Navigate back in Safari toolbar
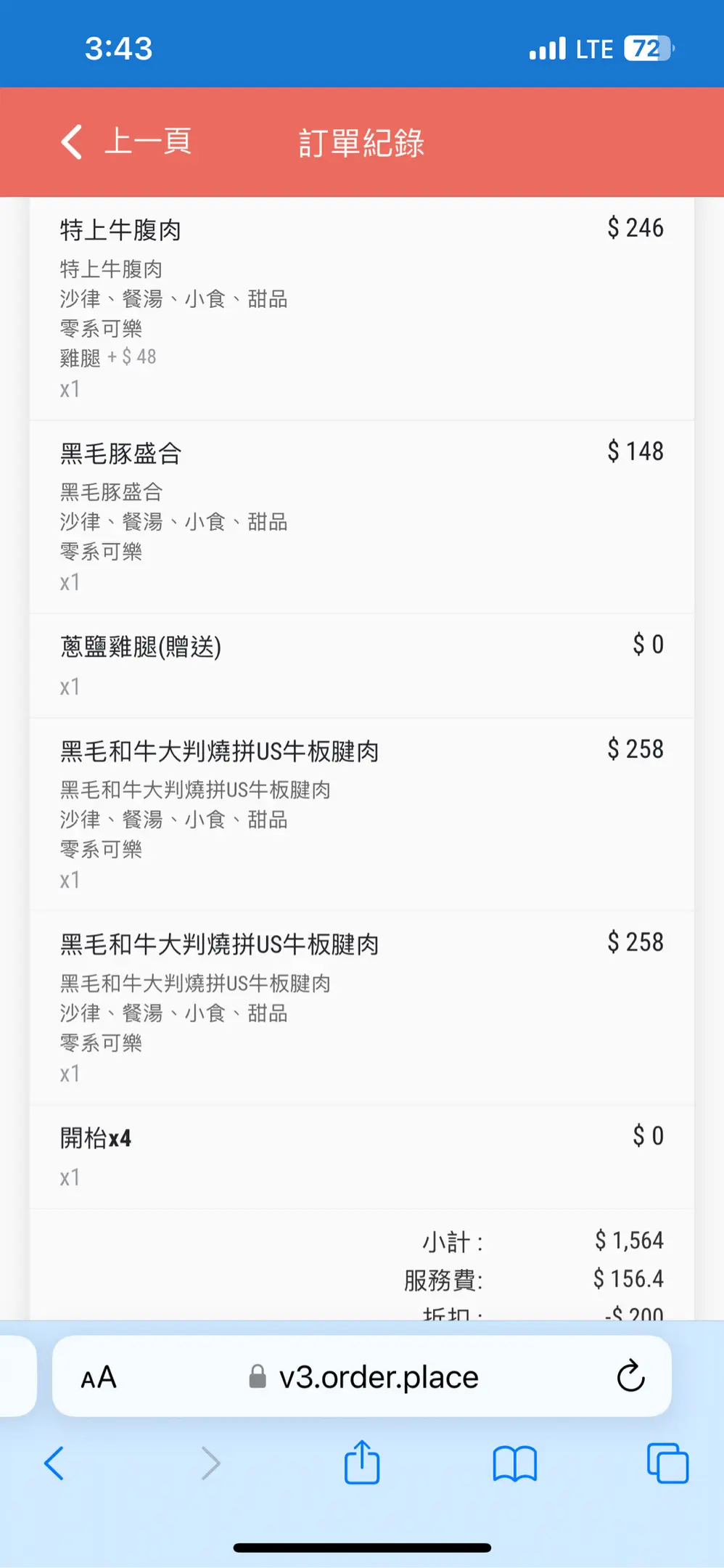724x1568 pixels. [x=54, y=1463]
